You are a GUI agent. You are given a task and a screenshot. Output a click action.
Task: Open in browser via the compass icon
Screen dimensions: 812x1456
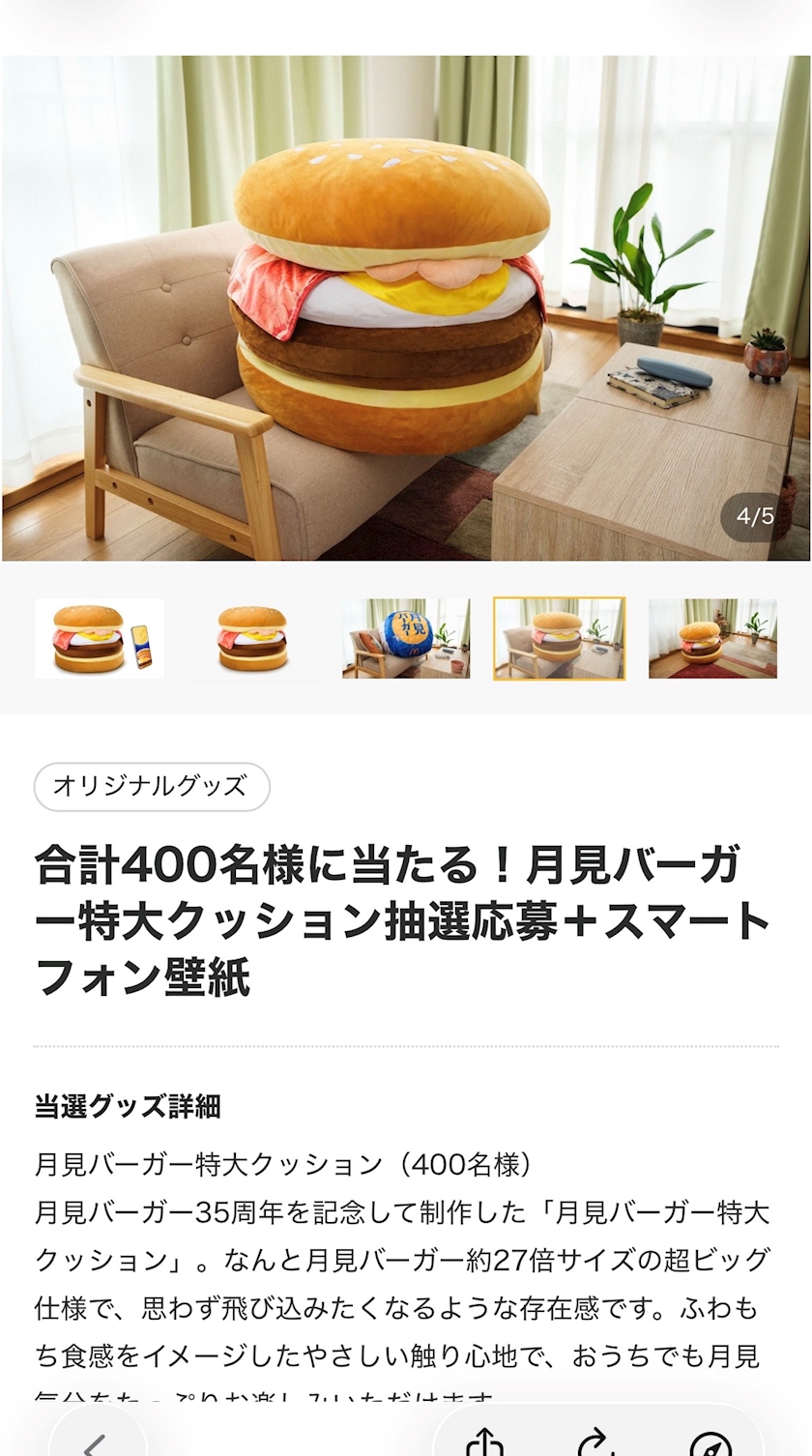tap(710, 1444)
